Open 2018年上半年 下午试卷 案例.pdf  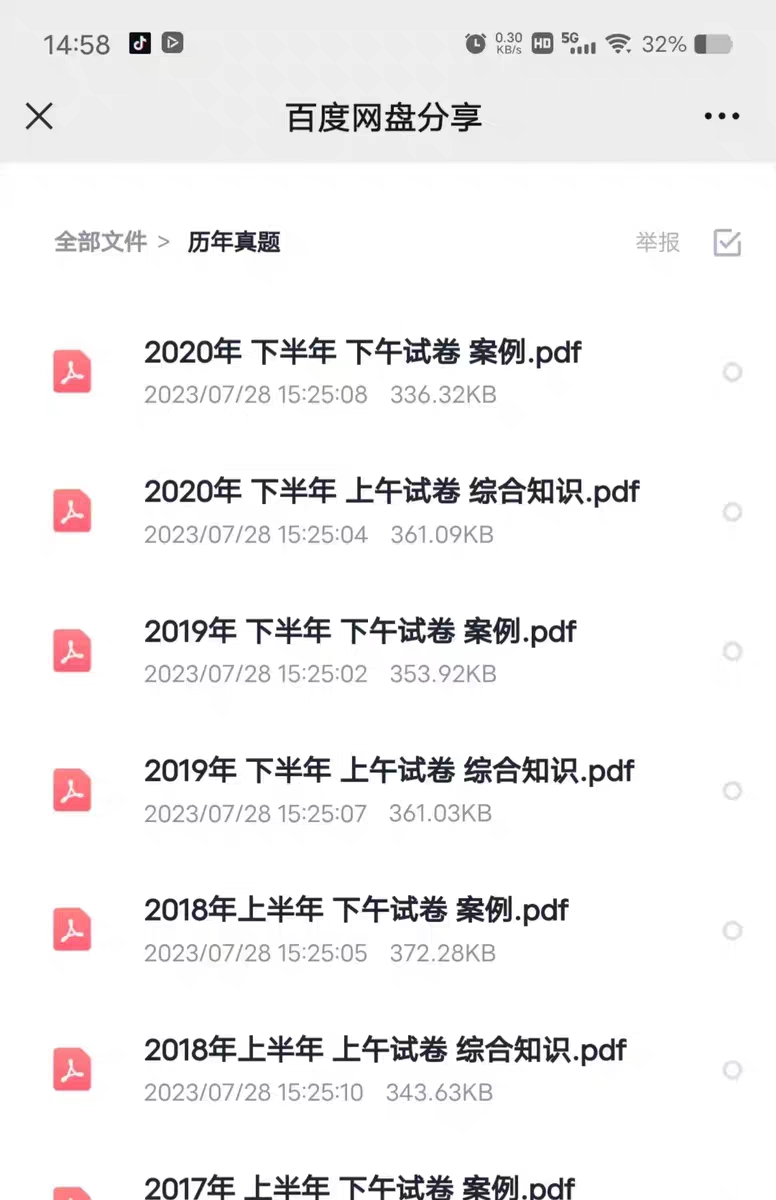356,911
